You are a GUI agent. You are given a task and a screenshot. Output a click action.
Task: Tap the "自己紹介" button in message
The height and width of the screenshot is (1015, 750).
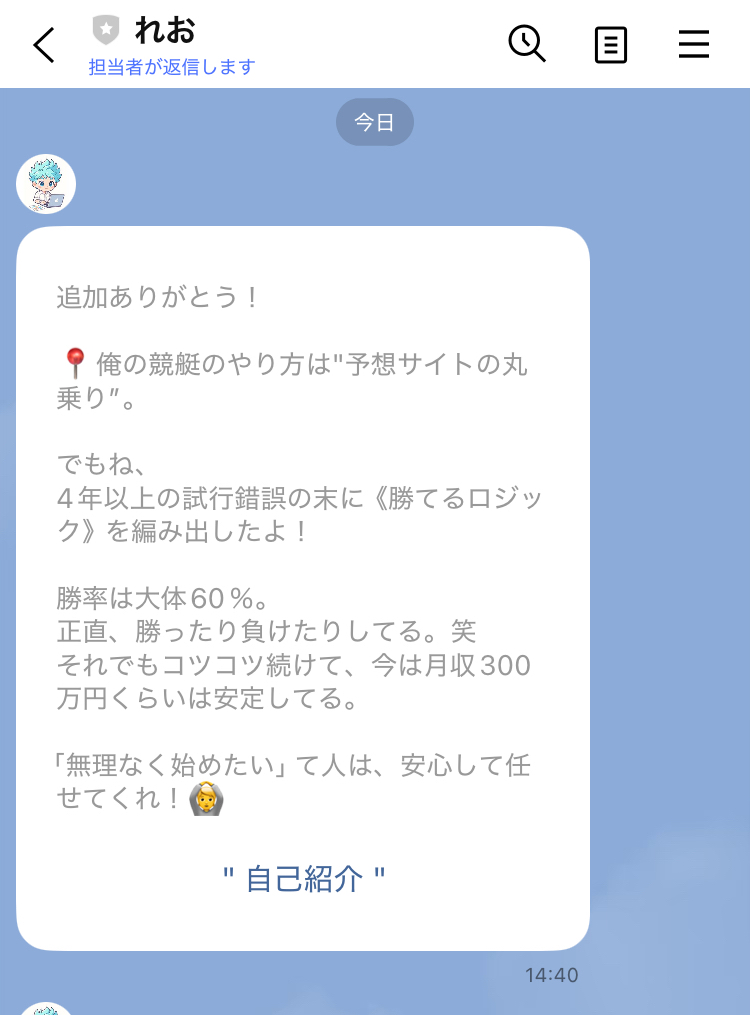click(303, 879)
